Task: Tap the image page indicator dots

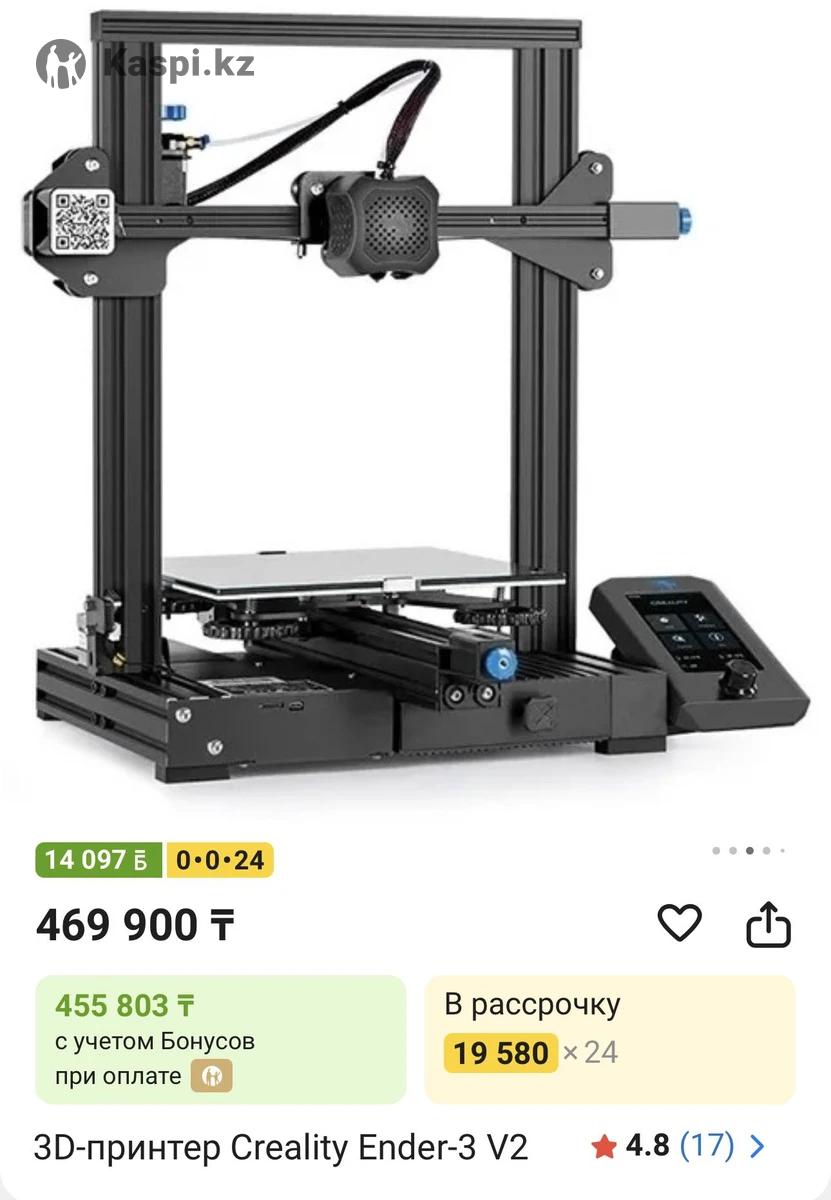Action: [748, 851]
